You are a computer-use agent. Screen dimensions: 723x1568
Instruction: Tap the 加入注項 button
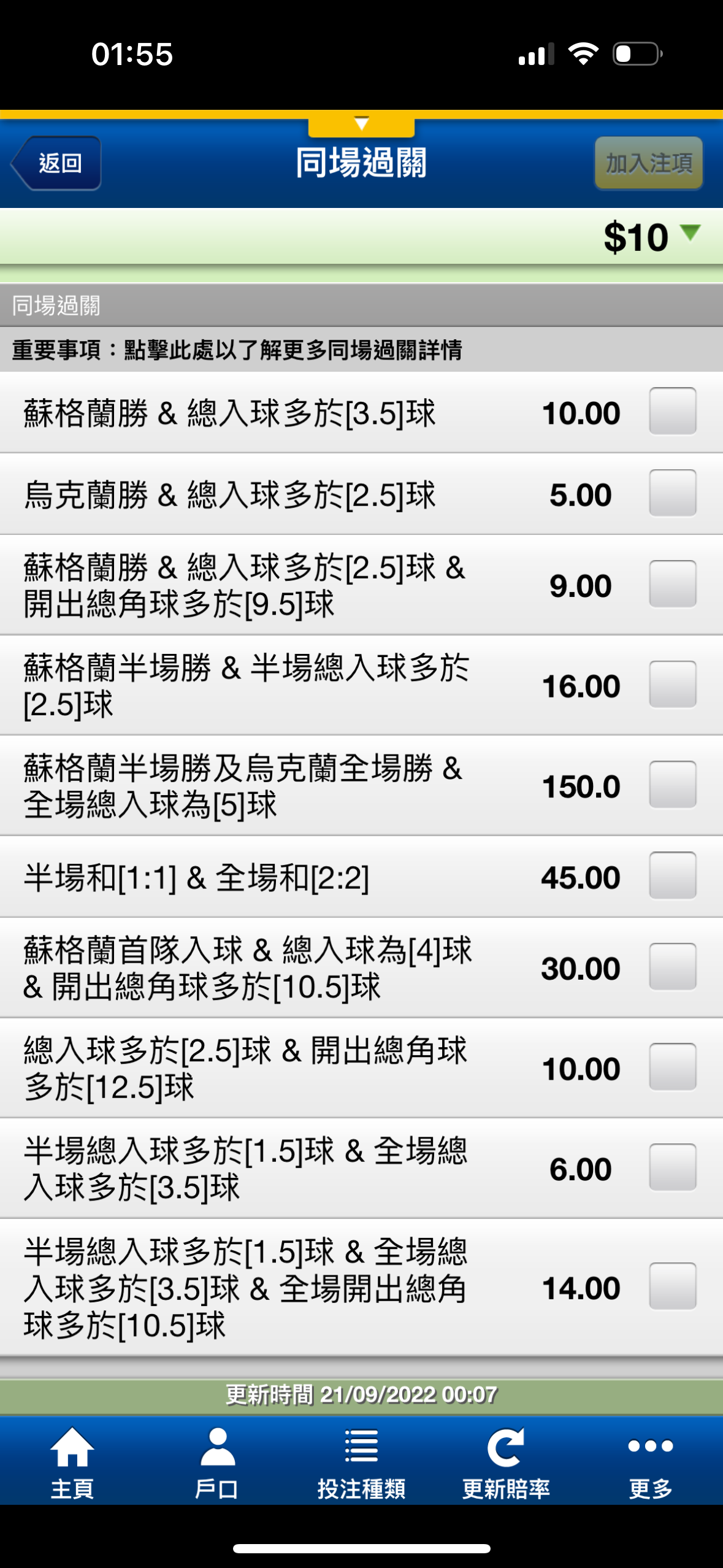click(649, 163)
